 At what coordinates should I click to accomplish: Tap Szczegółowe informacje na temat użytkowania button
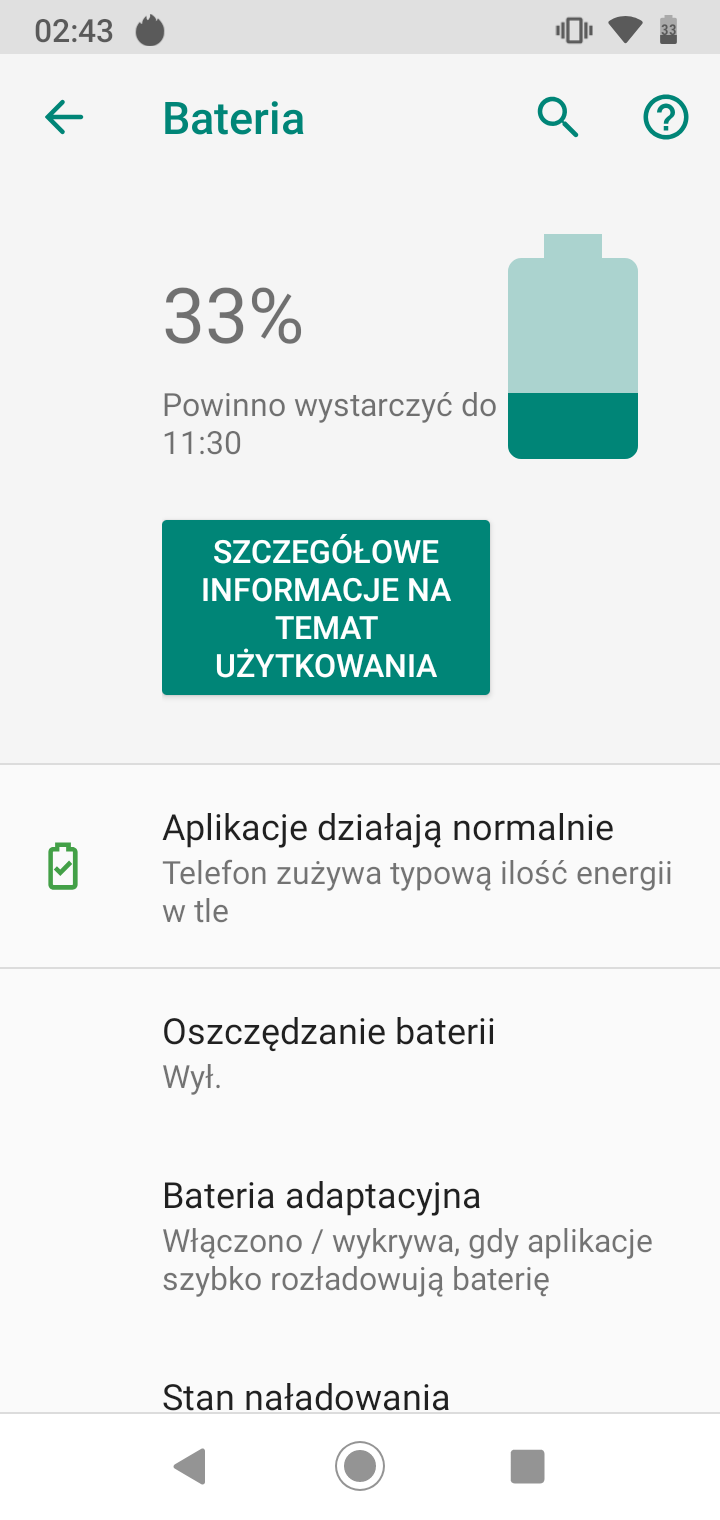coord(326,607)
